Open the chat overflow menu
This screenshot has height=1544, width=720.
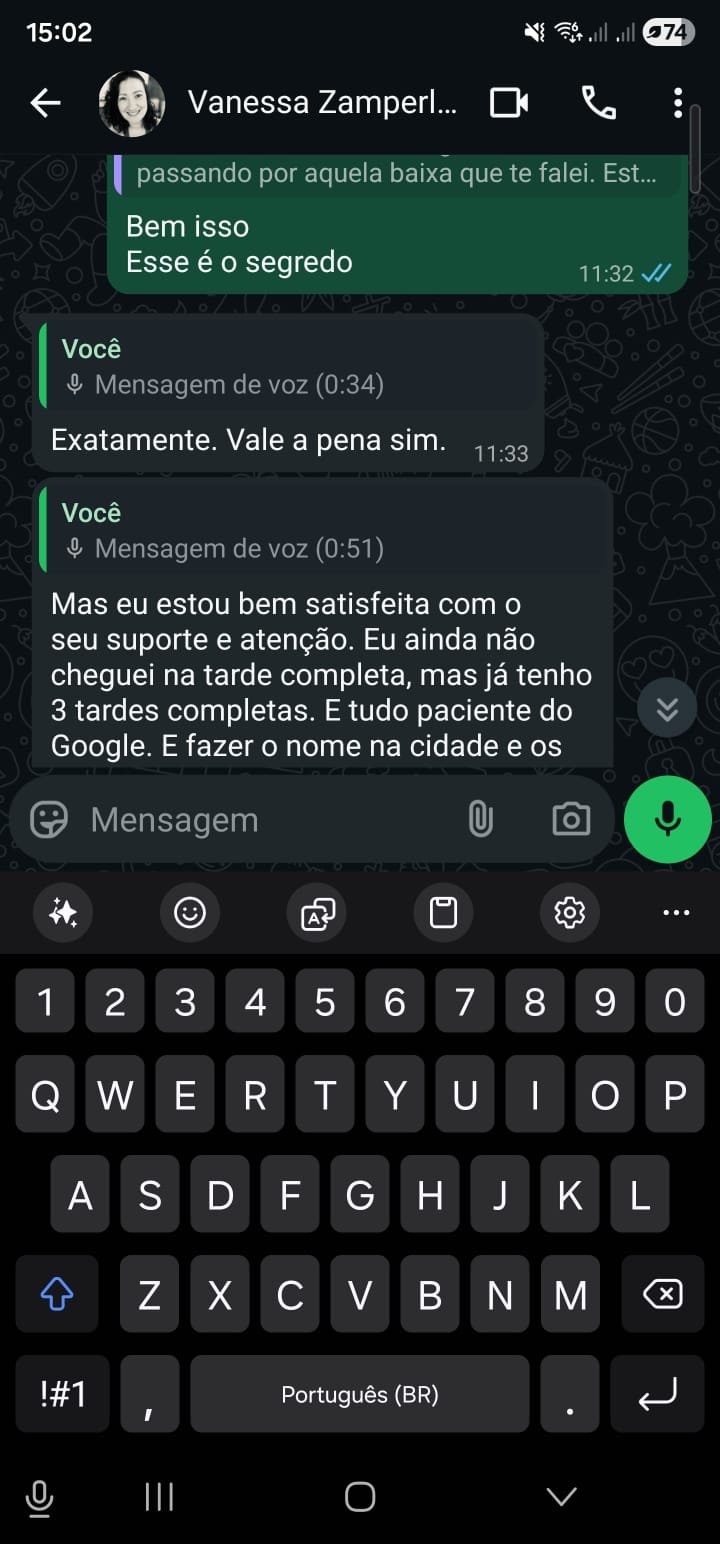(x=678, y=103)
